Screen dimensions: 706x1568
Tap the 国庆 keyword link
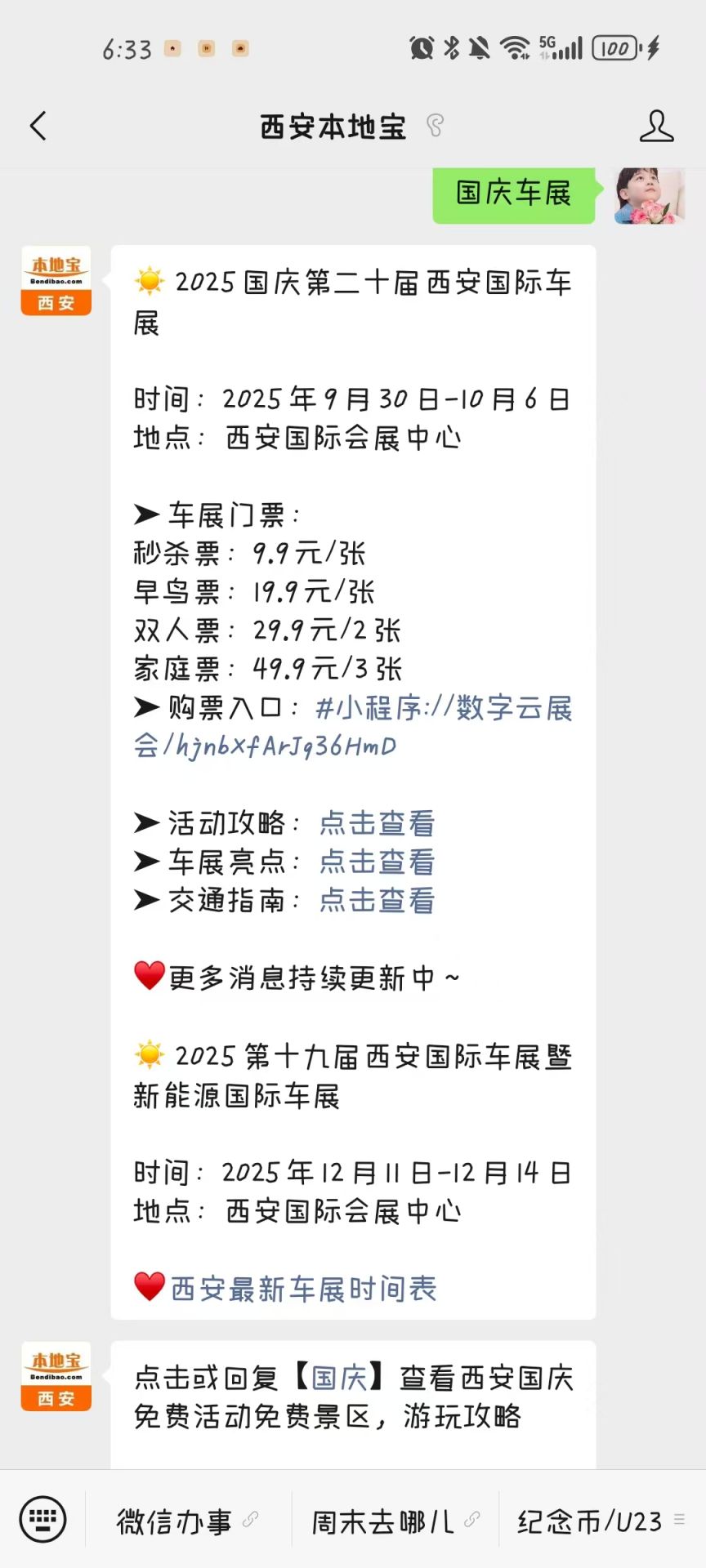click(339, 1378)
